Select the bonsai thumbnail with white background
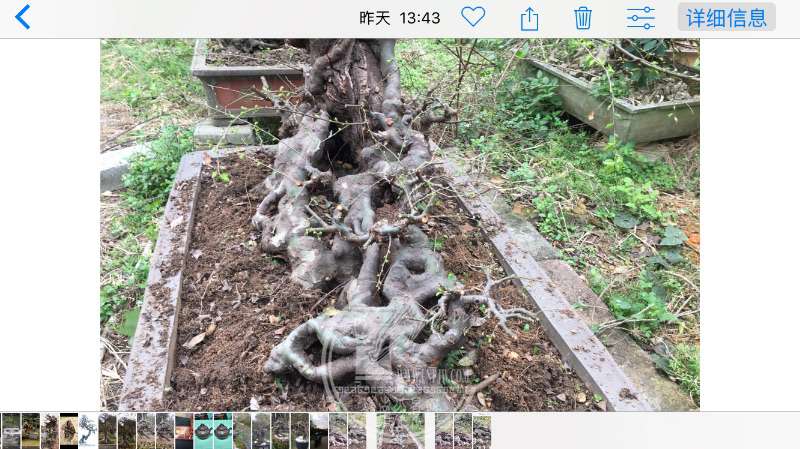This screenshot has width=800, height=449. (88, 431)
